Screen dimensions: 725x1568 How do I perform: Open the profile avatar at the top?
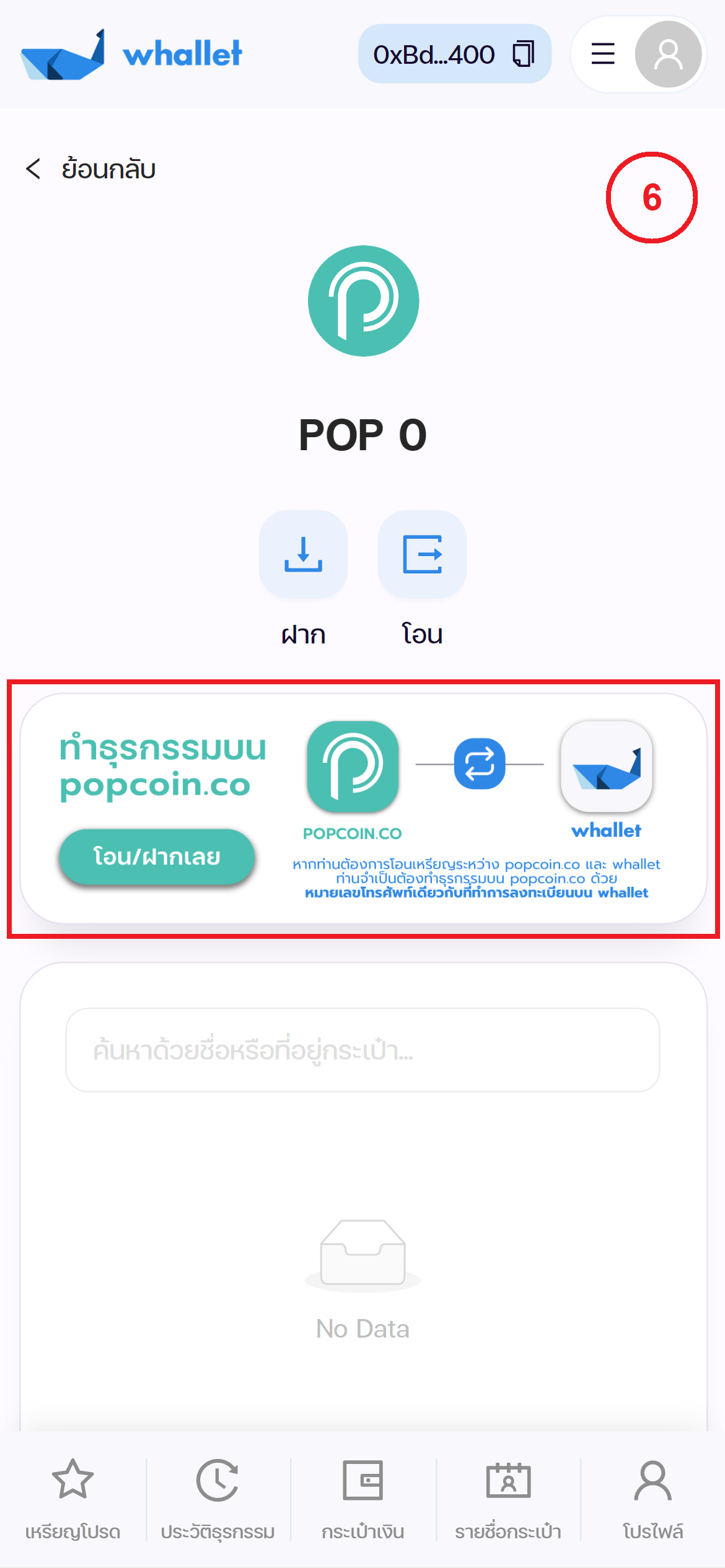(x=668, y=54)
